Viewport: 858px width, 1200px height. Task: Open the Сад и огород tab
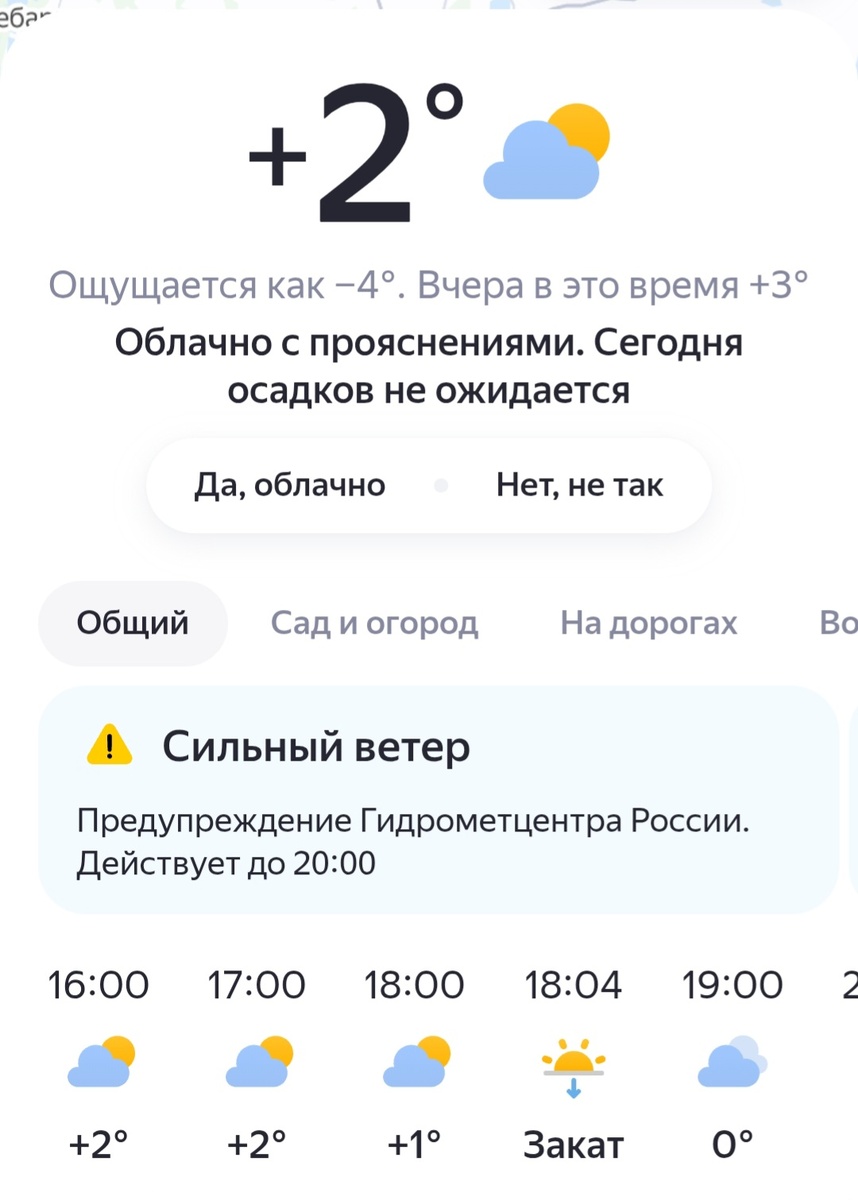point(374,622)
